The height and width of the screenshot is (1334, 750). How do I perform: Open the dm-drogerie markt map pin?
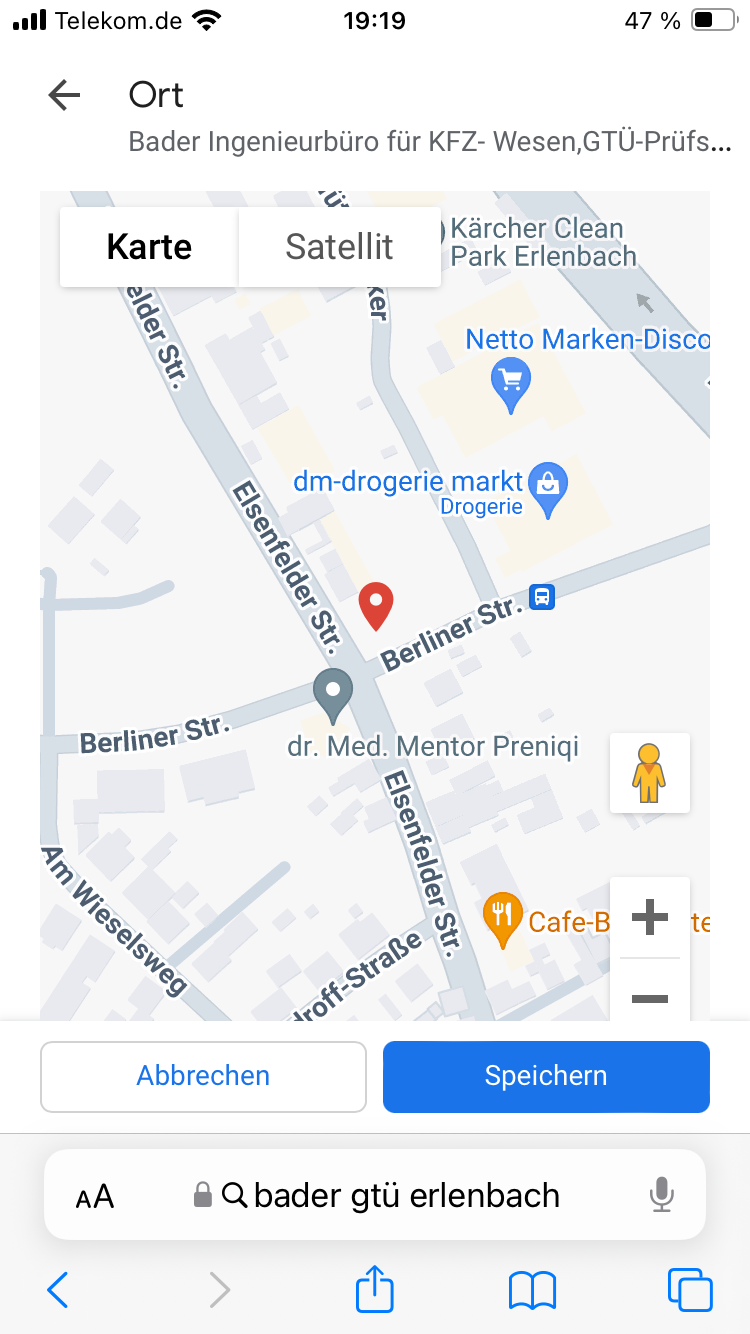coord(547,487)
